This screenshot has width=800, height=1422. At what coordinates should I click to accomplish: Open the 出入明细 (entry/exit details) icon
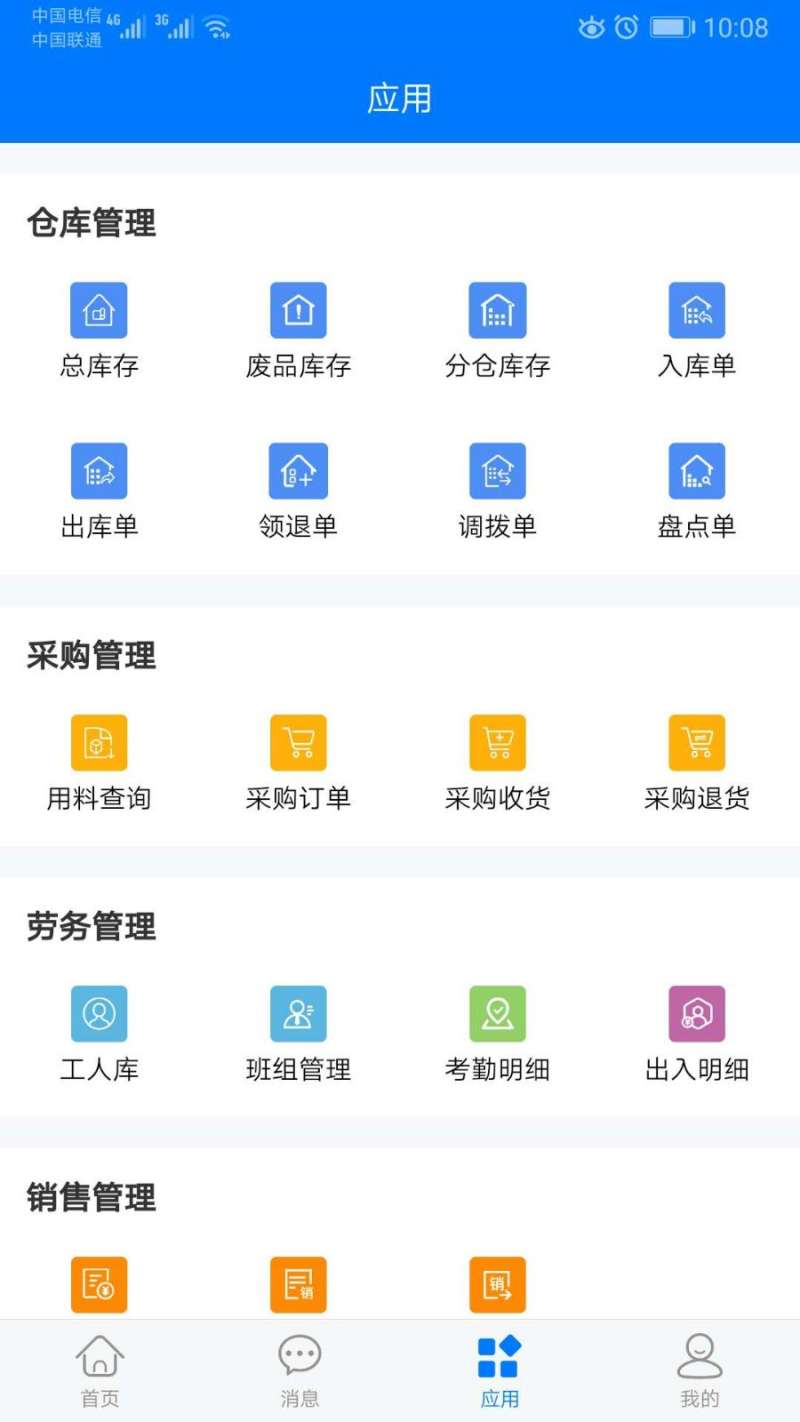697,1012
